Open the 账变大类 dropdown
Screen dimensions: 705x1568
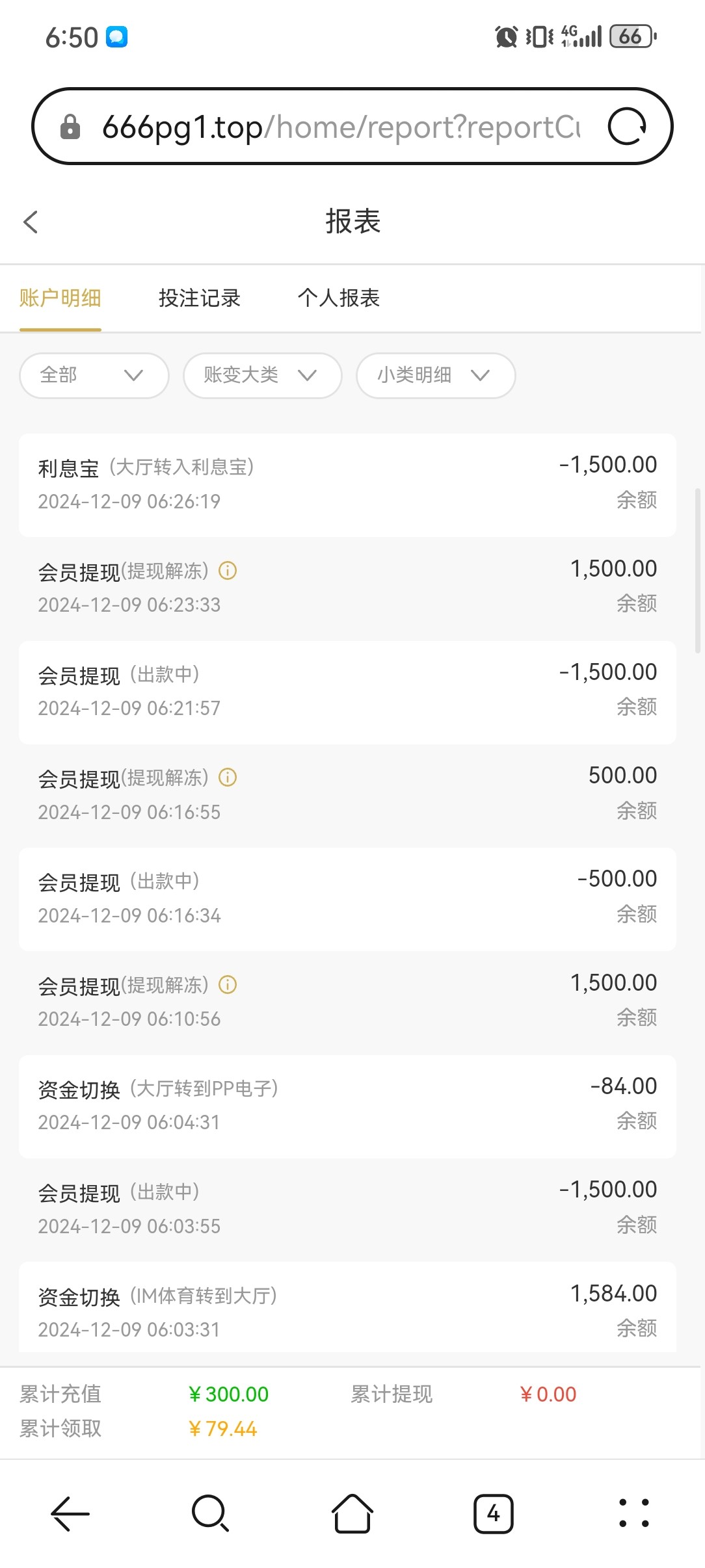point(263,375)
